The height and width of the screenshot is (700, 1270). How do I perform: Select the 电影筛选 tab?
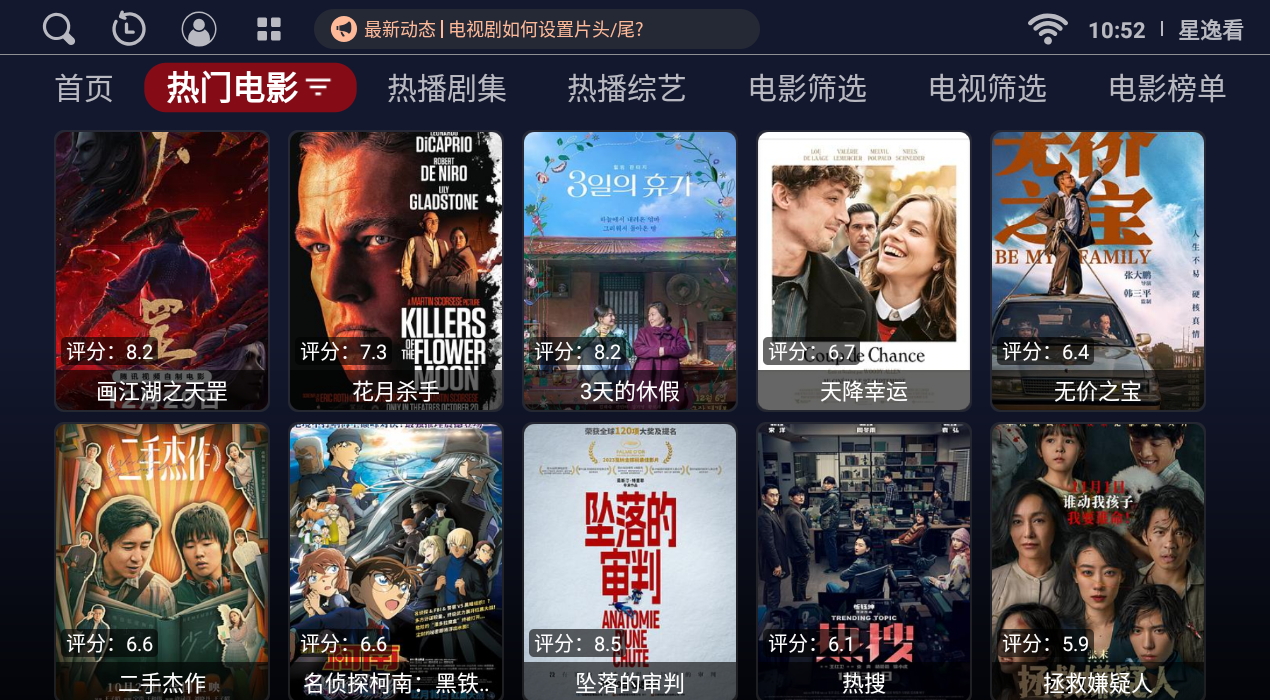coord(807,88)
